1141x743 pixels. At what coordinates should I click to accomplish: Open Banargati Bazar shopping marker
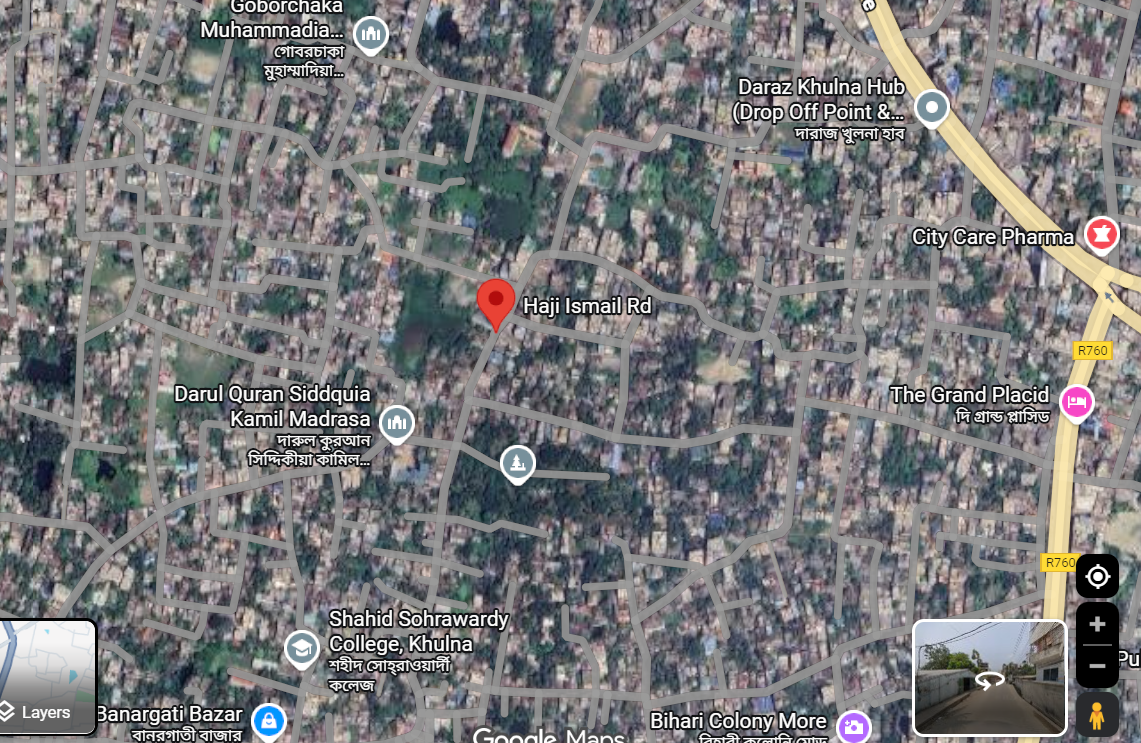[269, 720]
